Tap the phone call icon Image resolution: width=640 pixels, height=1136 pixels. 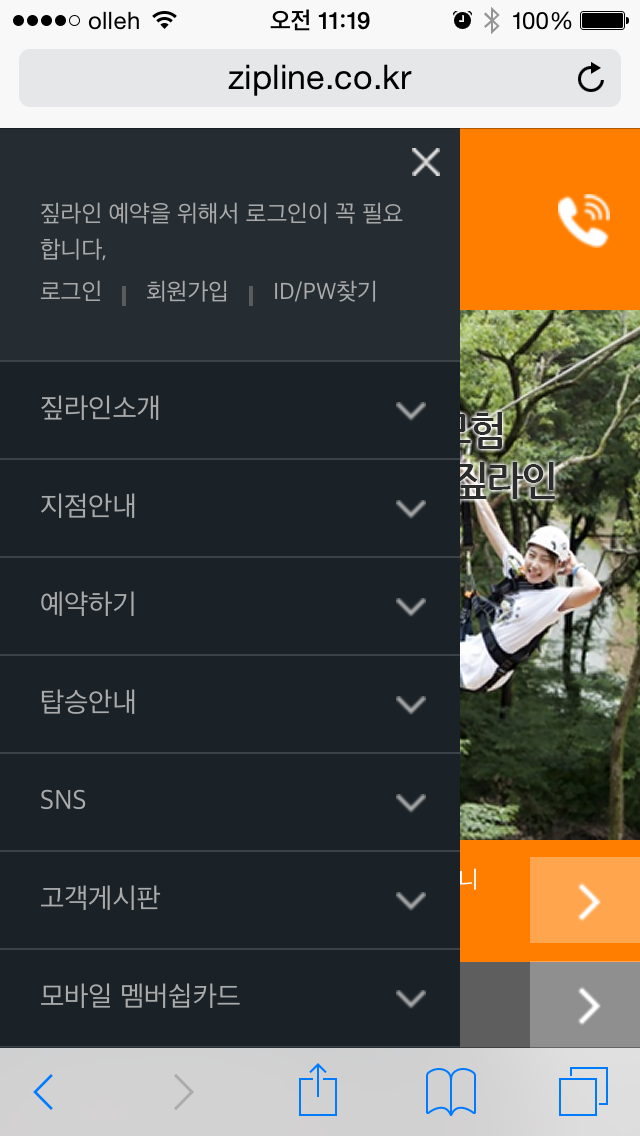coord(583,221)
